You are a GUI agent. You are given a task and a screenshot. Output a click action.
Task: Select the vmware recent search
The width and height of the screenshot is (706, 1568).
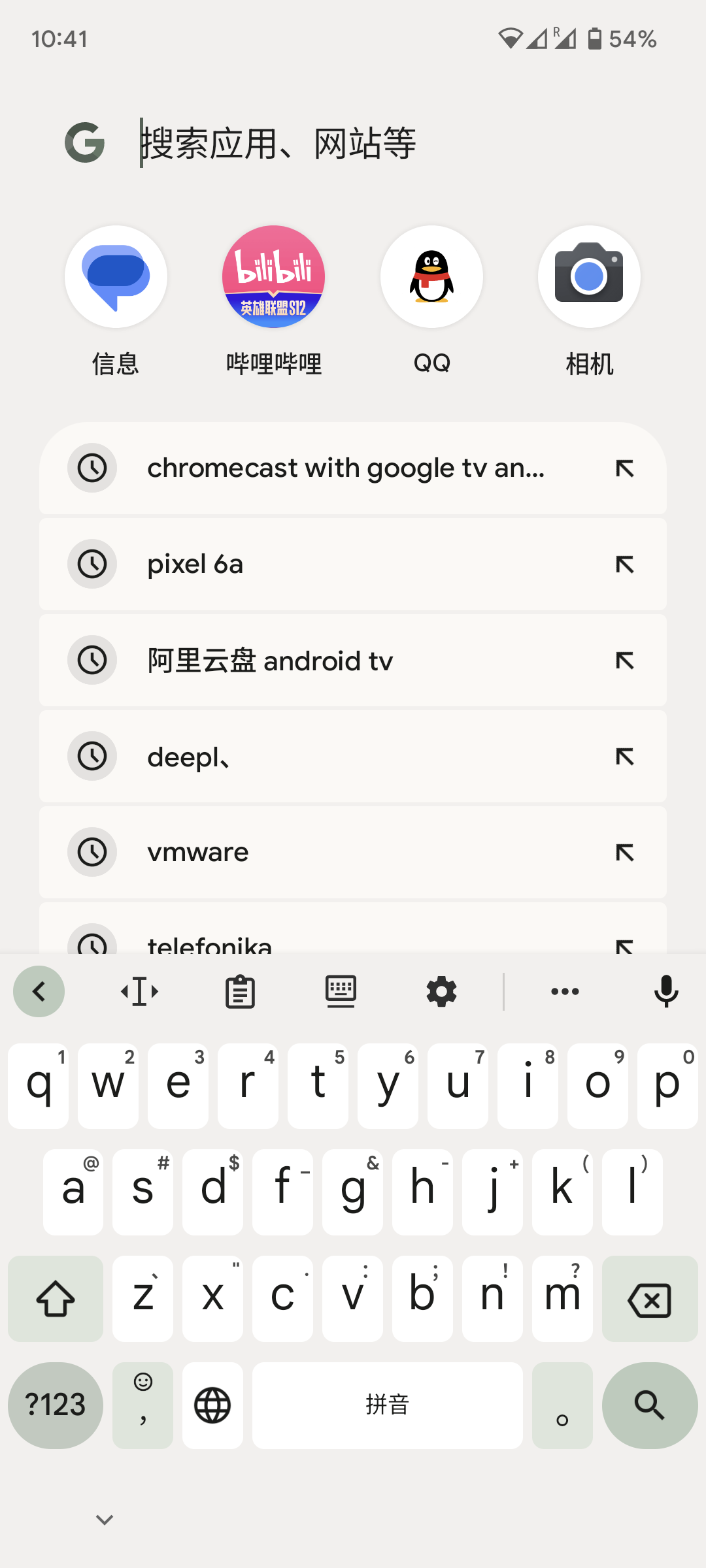327,853
